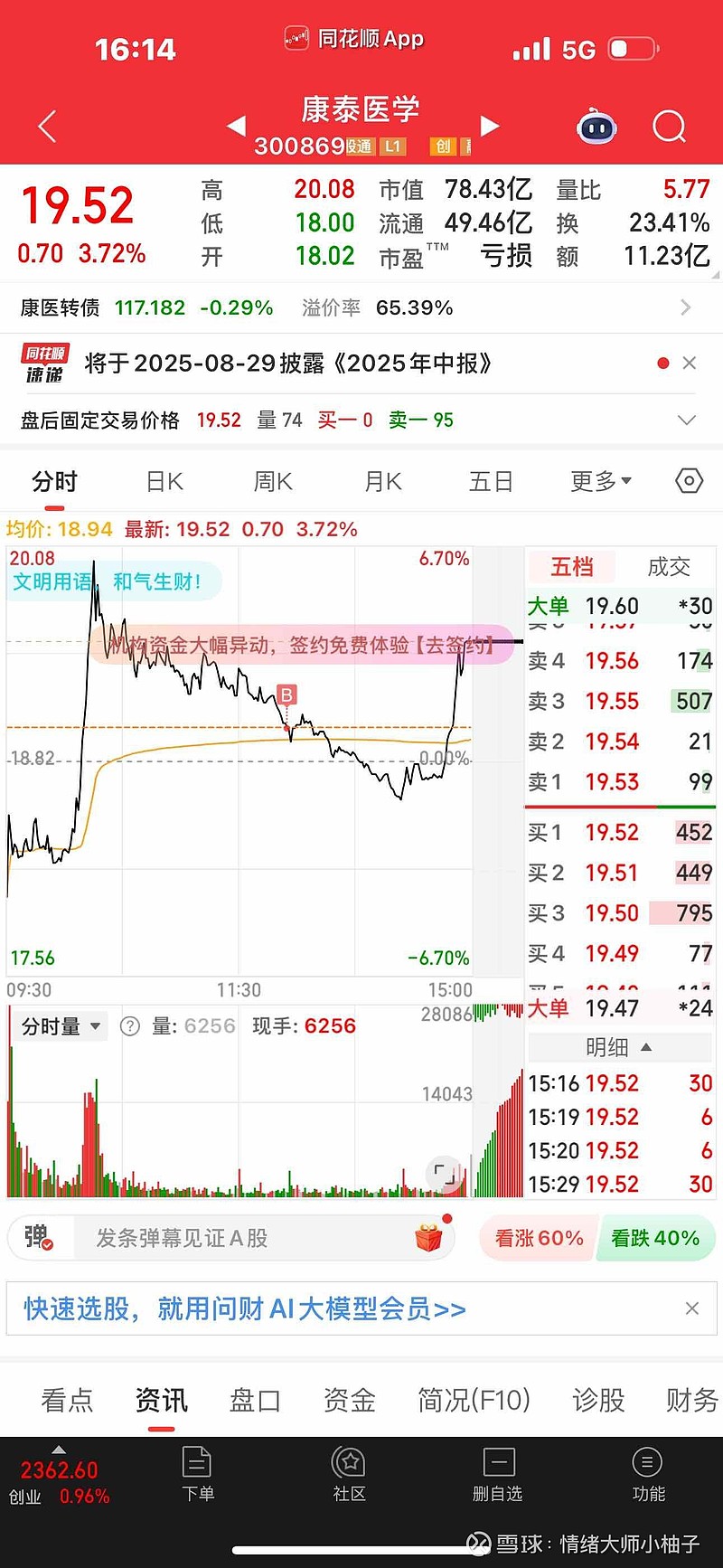Vote 看涨 60%
Screen dimensions: 723x1568
(539, 1238)
